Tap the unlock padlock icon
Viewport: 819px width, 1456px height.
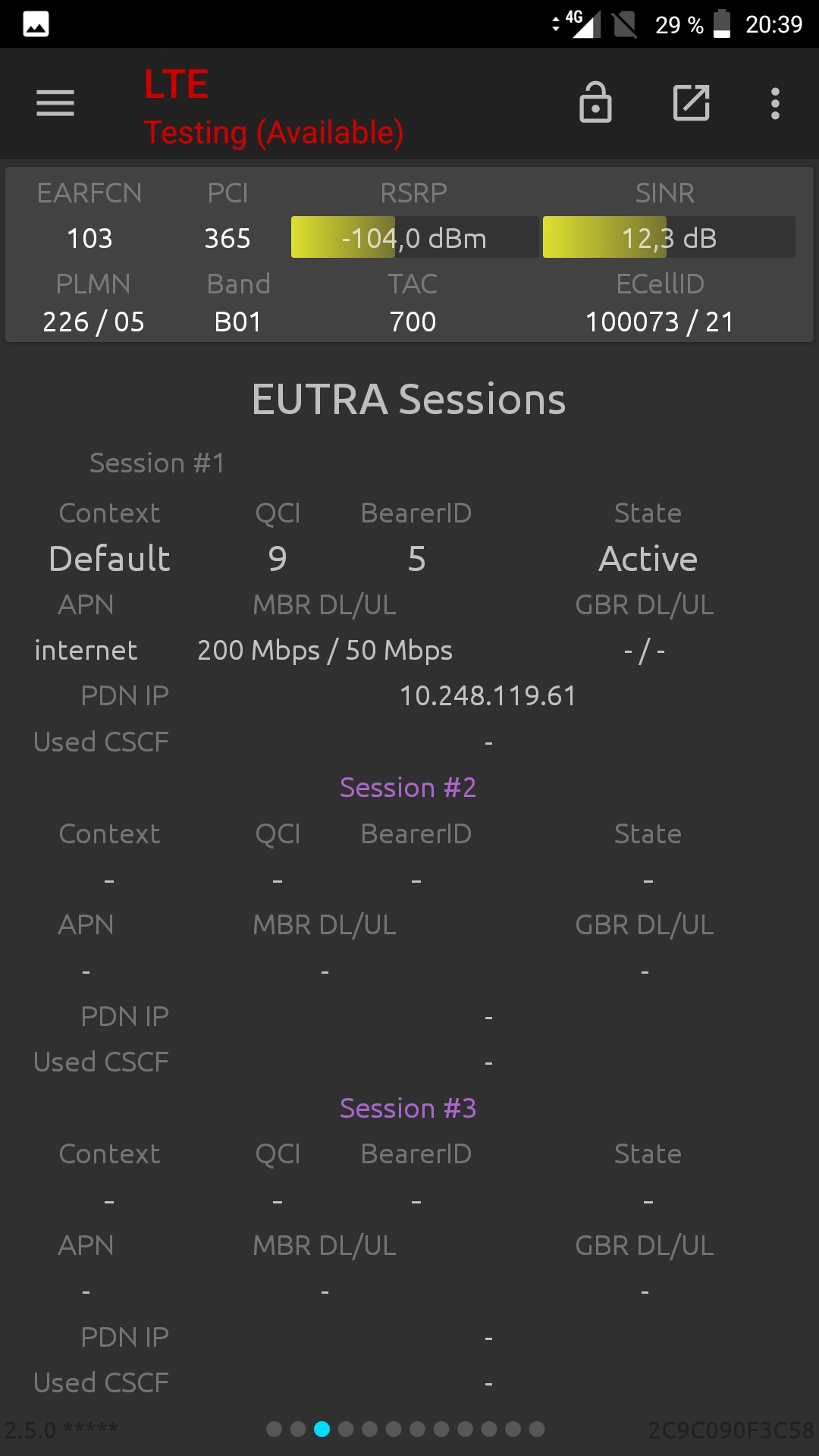pos(595,102)
